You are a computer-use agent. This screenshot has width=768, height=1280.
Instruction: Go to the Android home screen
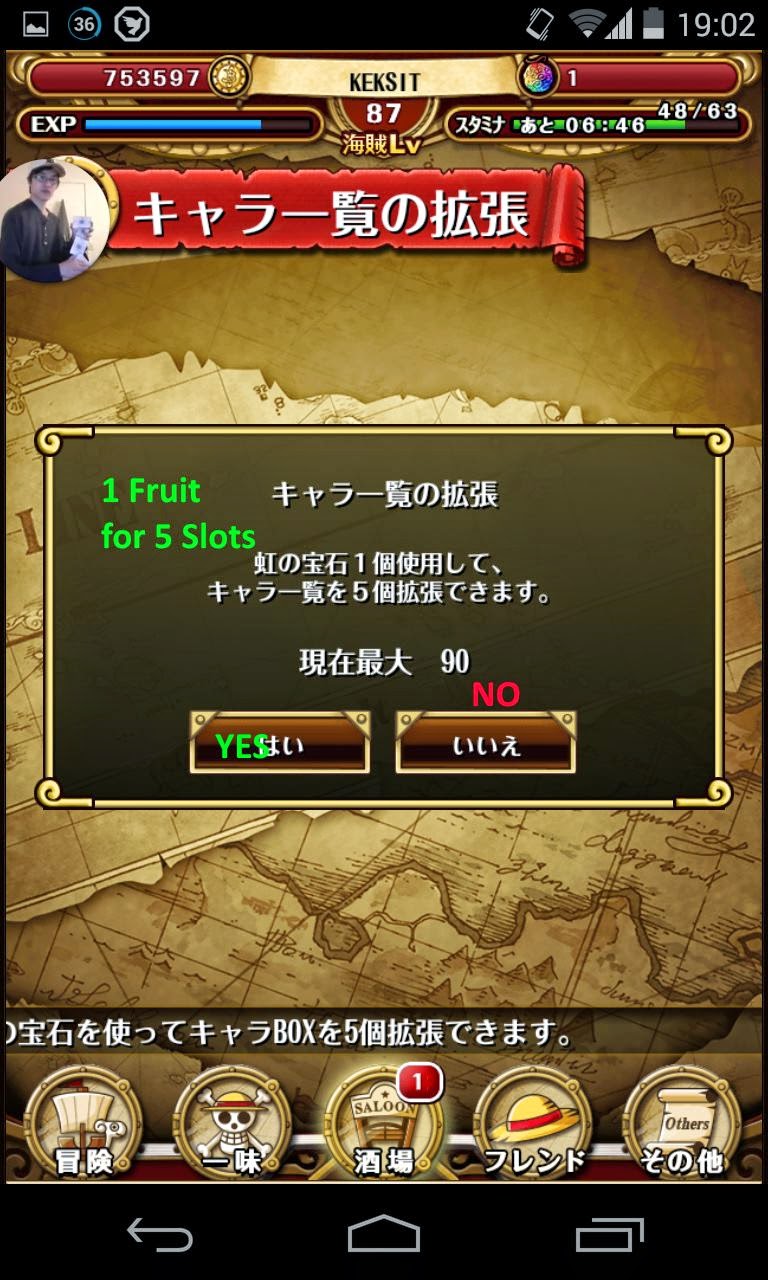click(x=384, y=1234)
